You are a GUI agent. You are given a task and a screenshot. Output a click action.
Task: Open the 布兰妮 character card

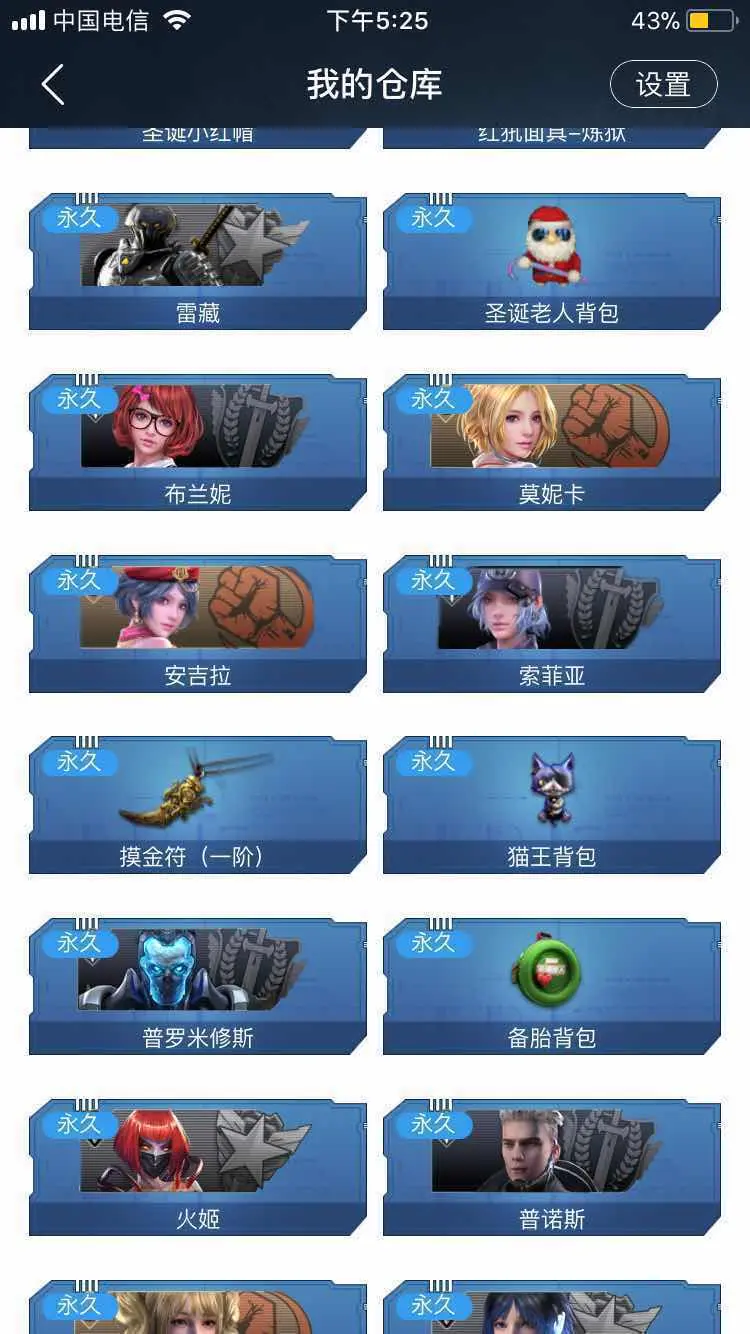click(198, 442)
